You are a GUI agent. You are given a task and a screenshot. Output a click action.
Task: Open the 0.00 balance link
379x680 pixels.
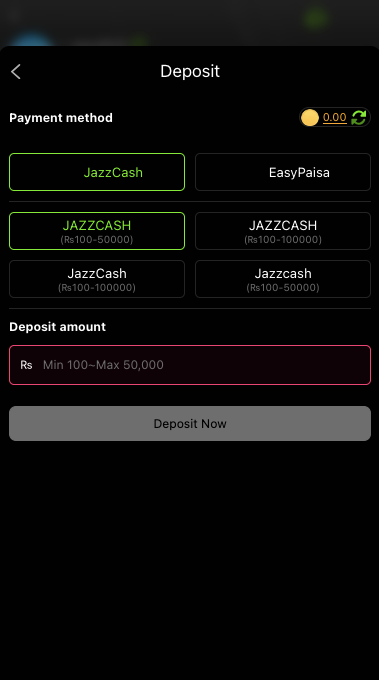pyautogui.click(x=334, y=117)
